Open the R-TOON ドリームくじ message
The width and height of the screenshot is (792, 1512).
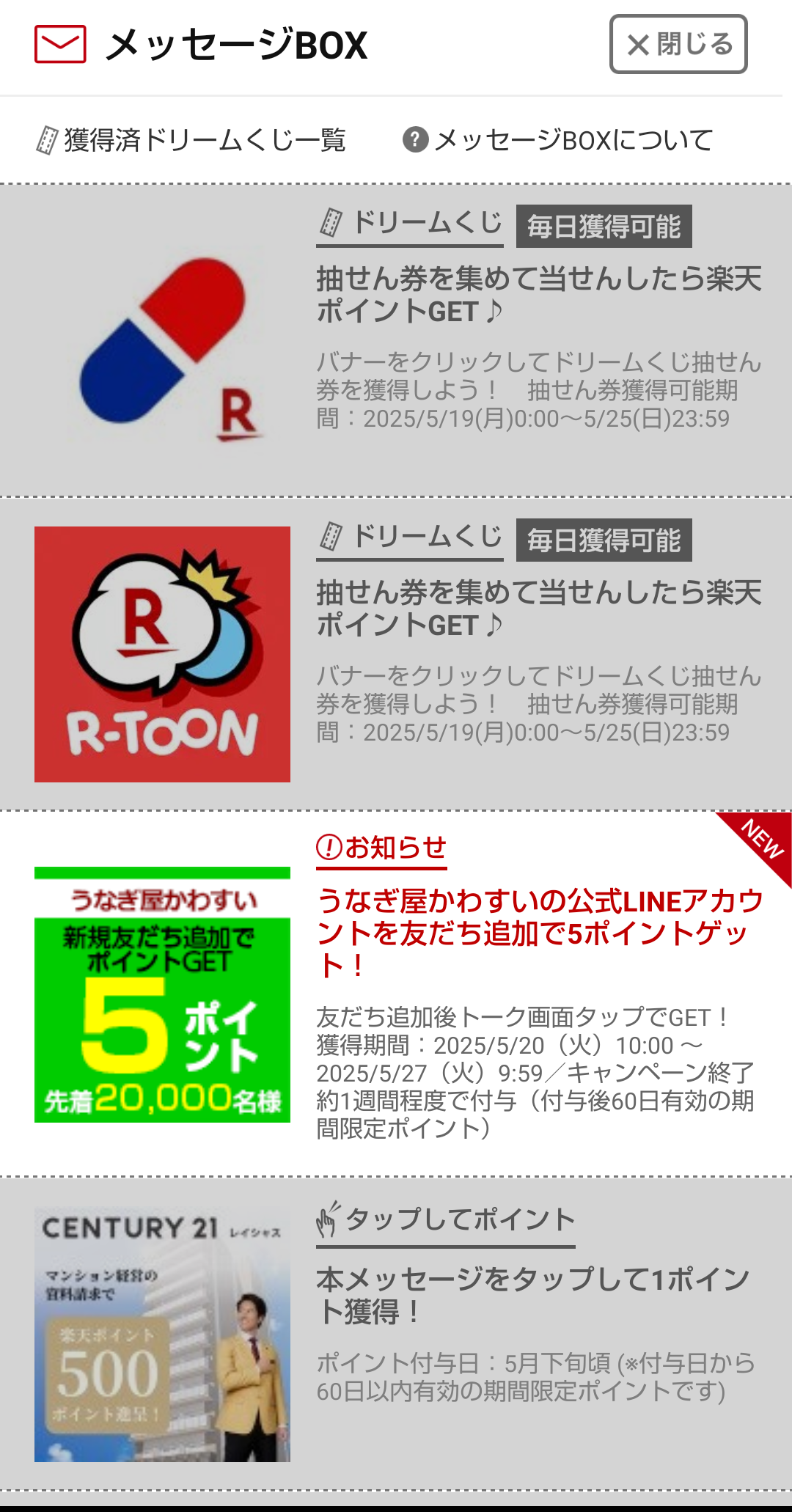[x=539, y=609]
